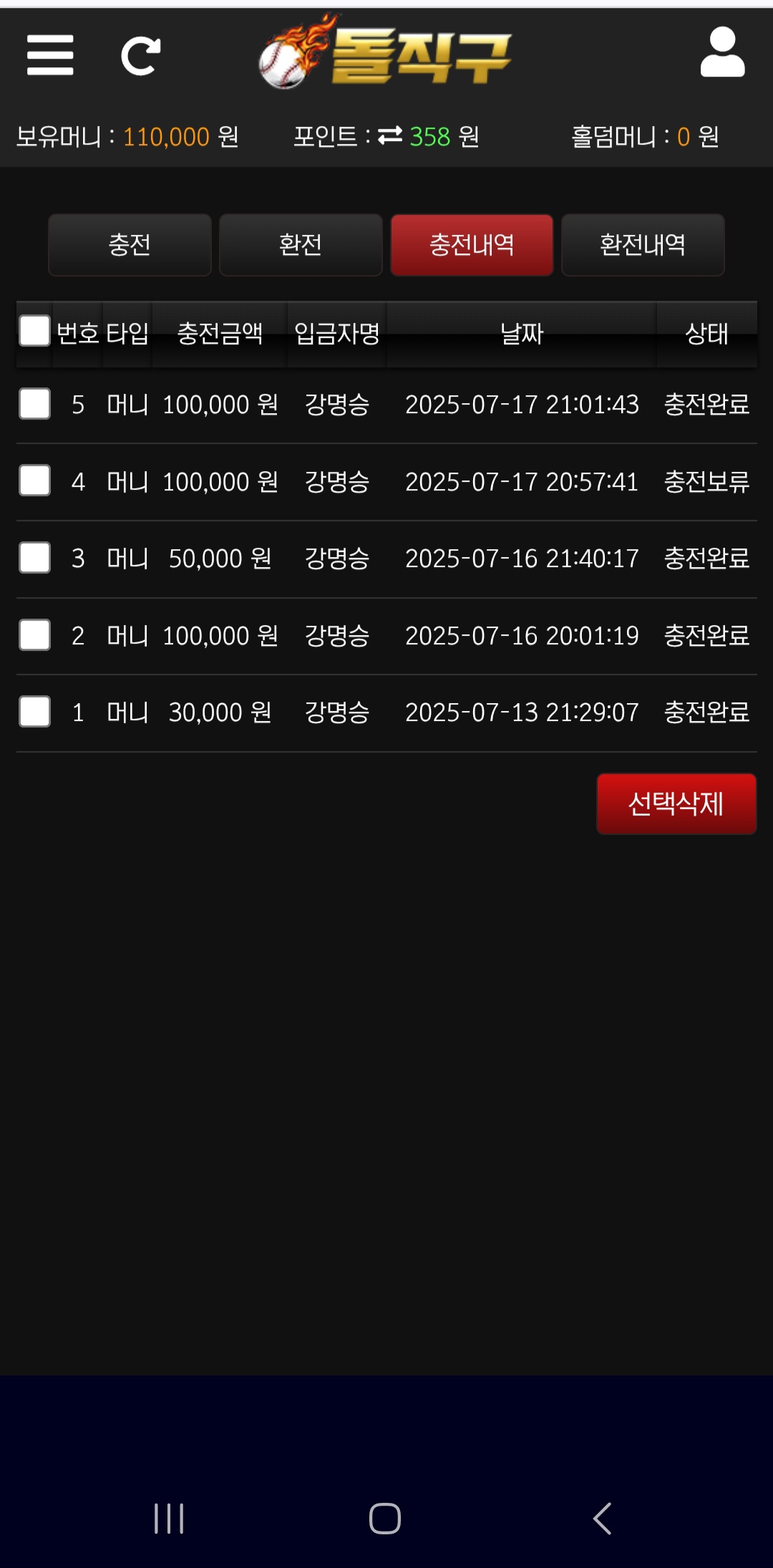Image resolution: width=773 pixels, height=1568 pixels.
Task: Tap the 선택삭제 button
Action: [x=676, y=803]
